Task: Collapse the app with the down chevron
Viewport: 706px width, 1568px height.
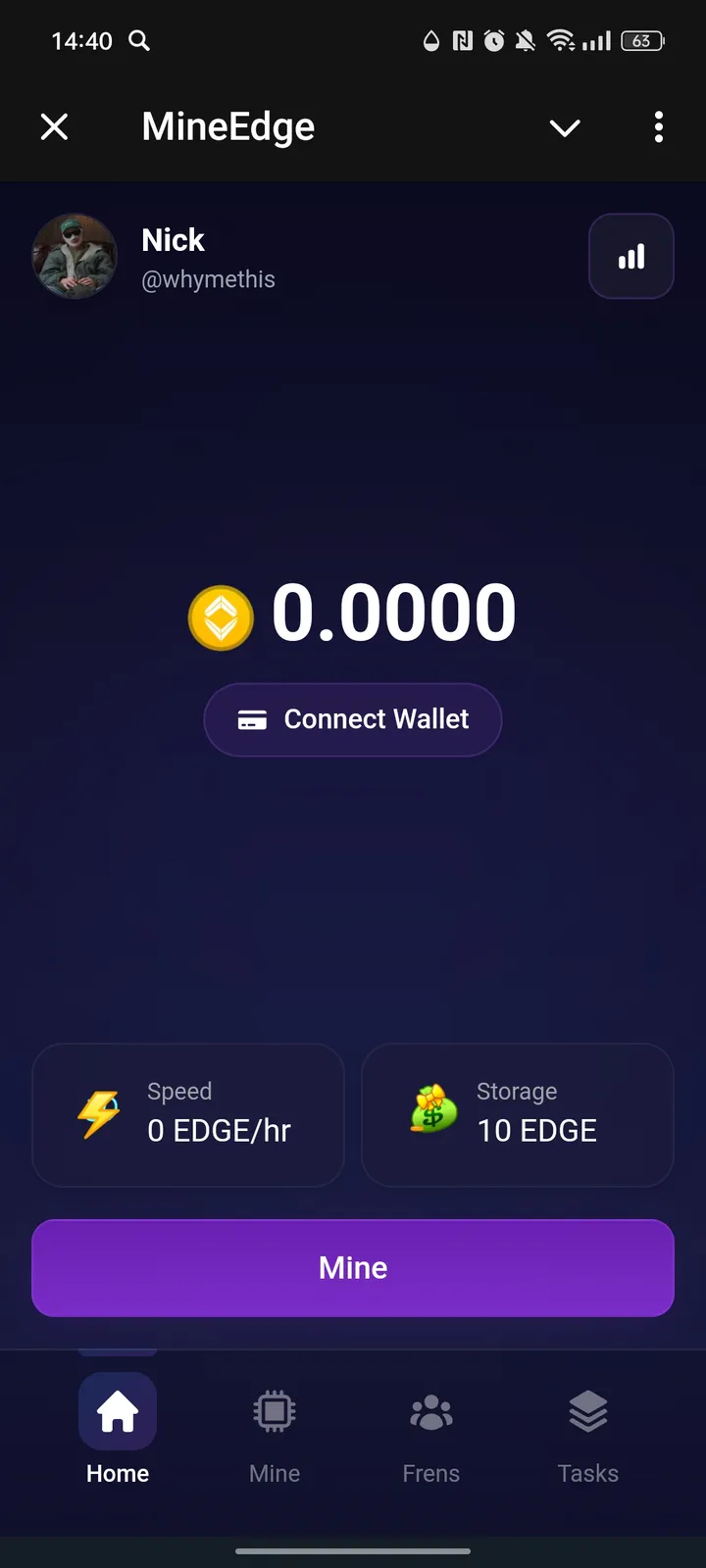Action: [x=565, y=127]
